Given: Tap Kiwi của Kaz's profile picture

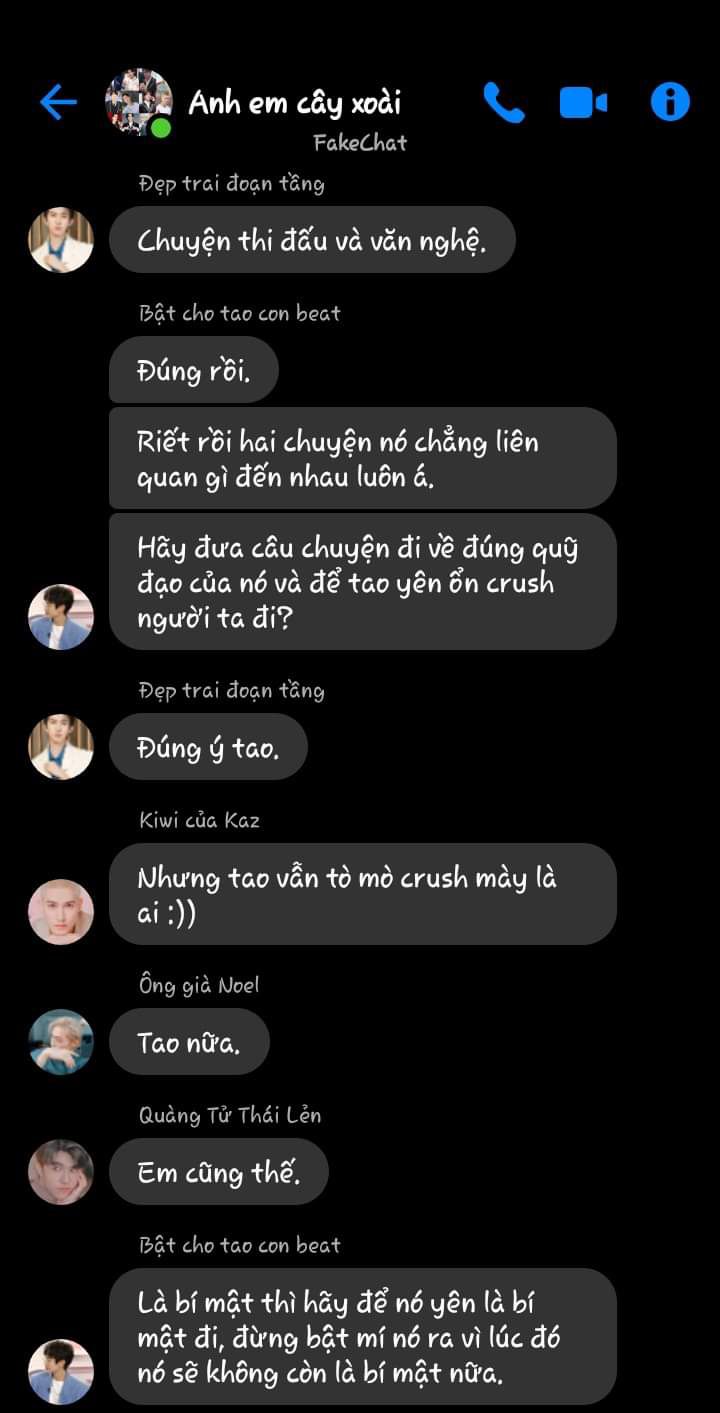Looking at the screenshot, I should (61, 911).
